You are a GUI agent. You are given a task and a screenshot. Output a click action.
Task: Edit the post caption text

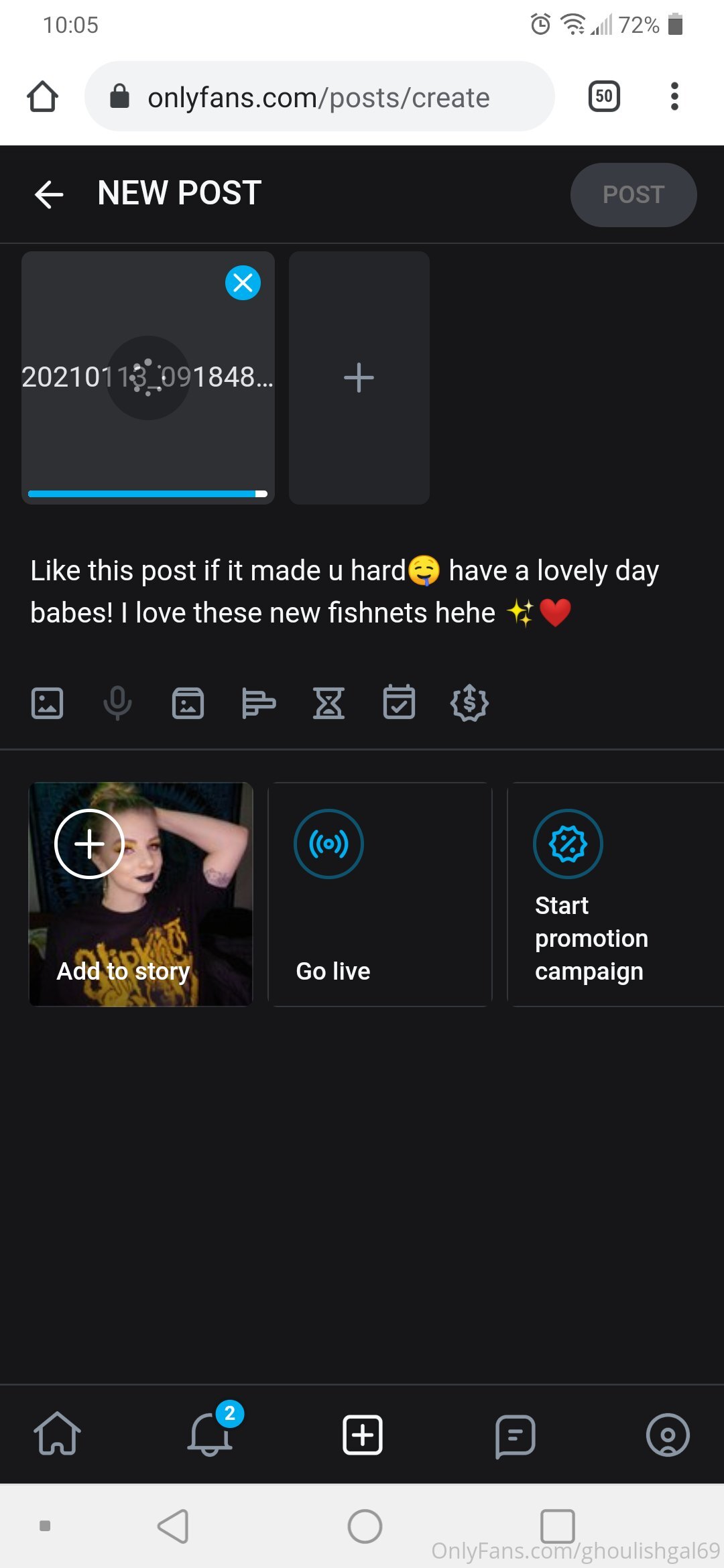tap(345, 592)
